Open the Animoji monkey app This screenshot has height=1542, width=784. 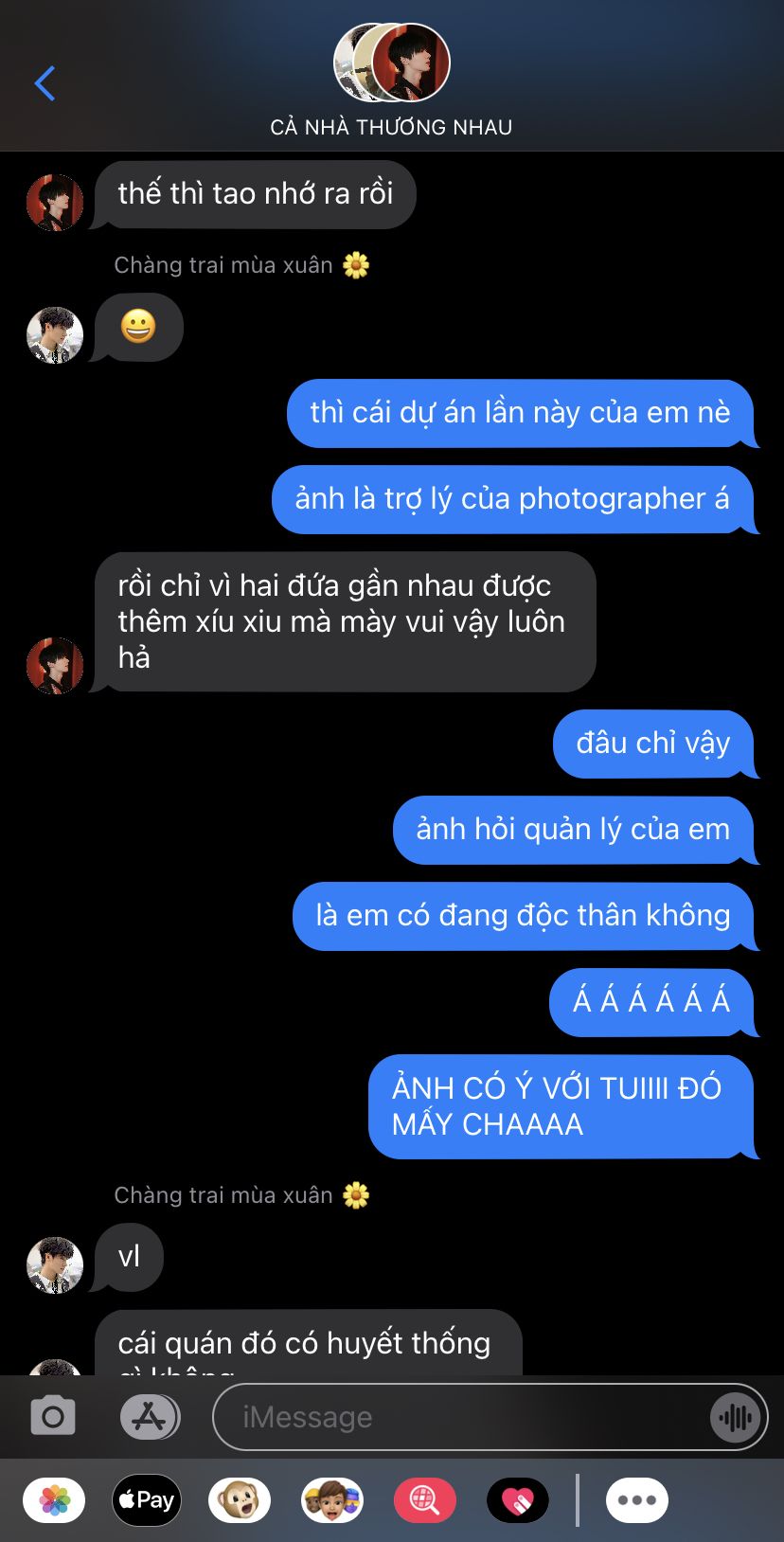click(240, 1500)
